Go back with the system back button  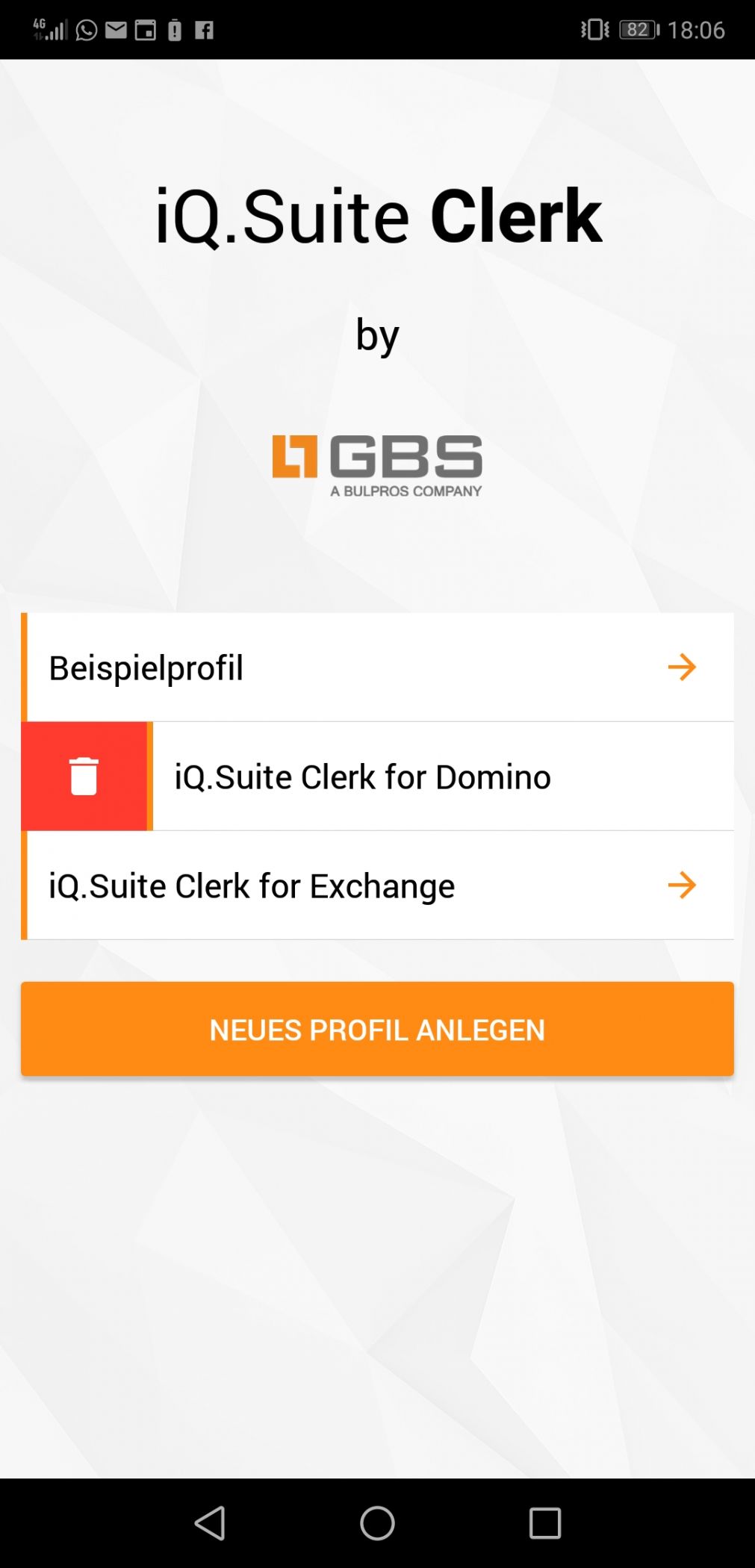click(x=210, y=1523)
